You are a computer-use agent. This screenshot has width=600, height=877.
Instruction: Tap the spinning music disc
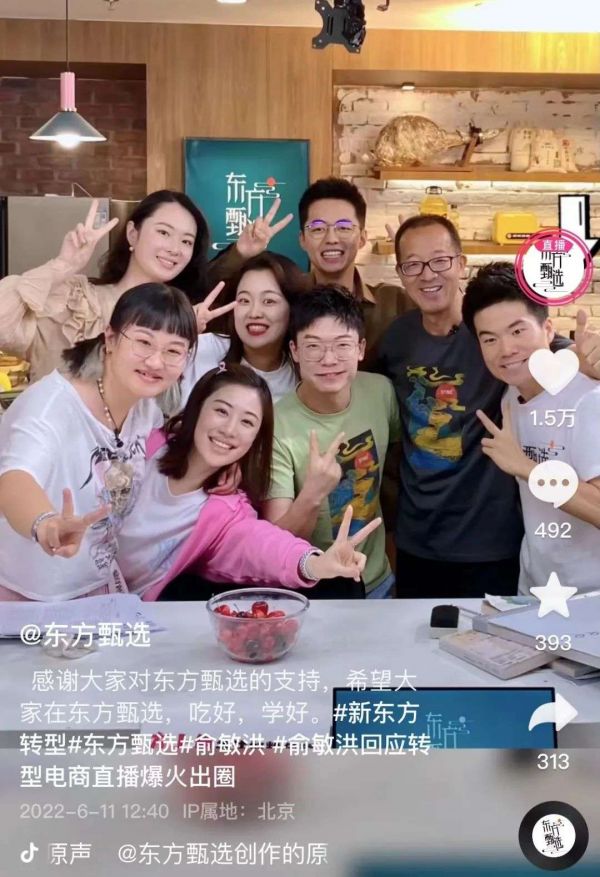click(x=553, y=835)
